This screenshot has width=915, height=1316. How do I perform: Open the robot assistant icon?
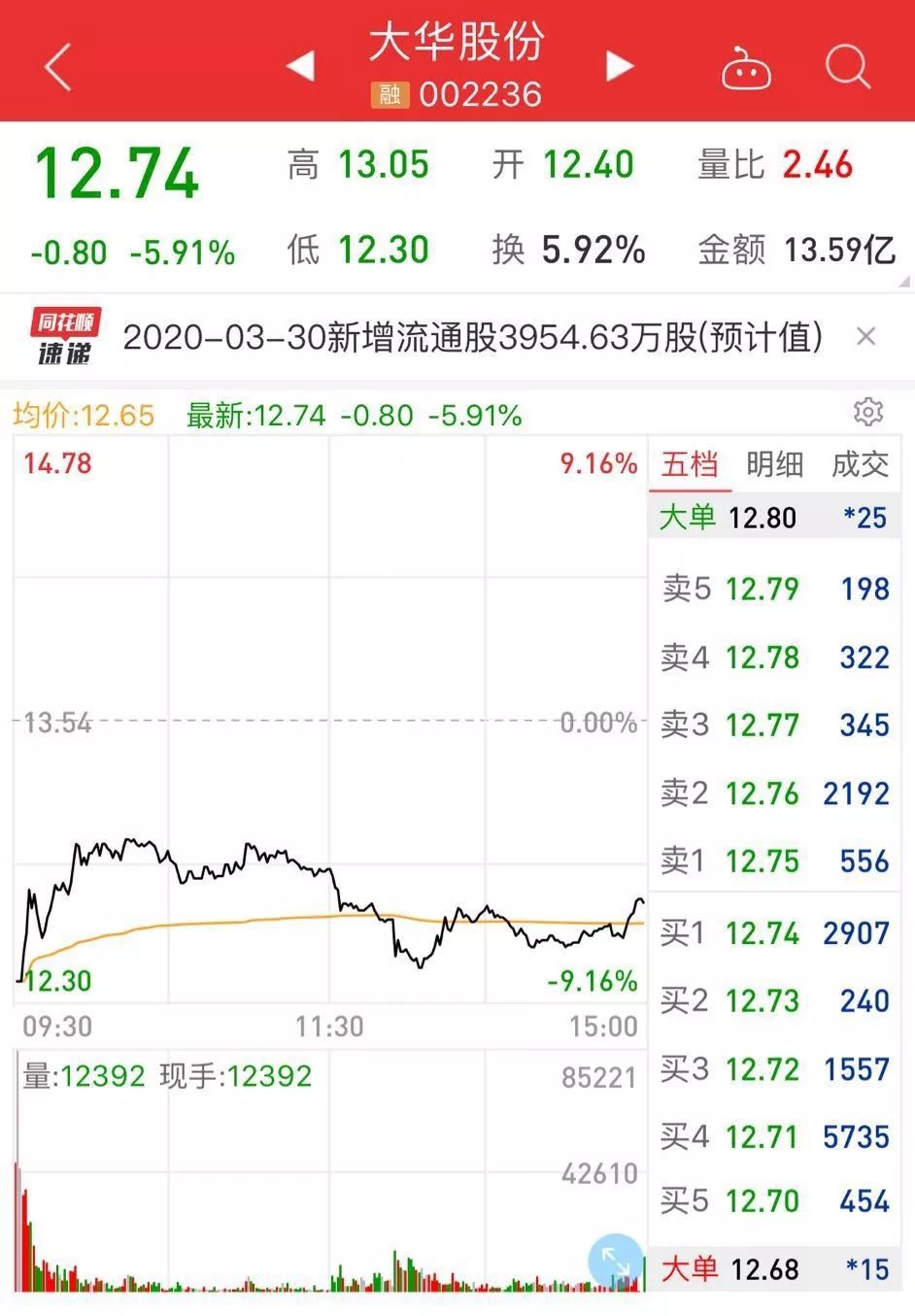pyautogui.click(x=746, y=68)
